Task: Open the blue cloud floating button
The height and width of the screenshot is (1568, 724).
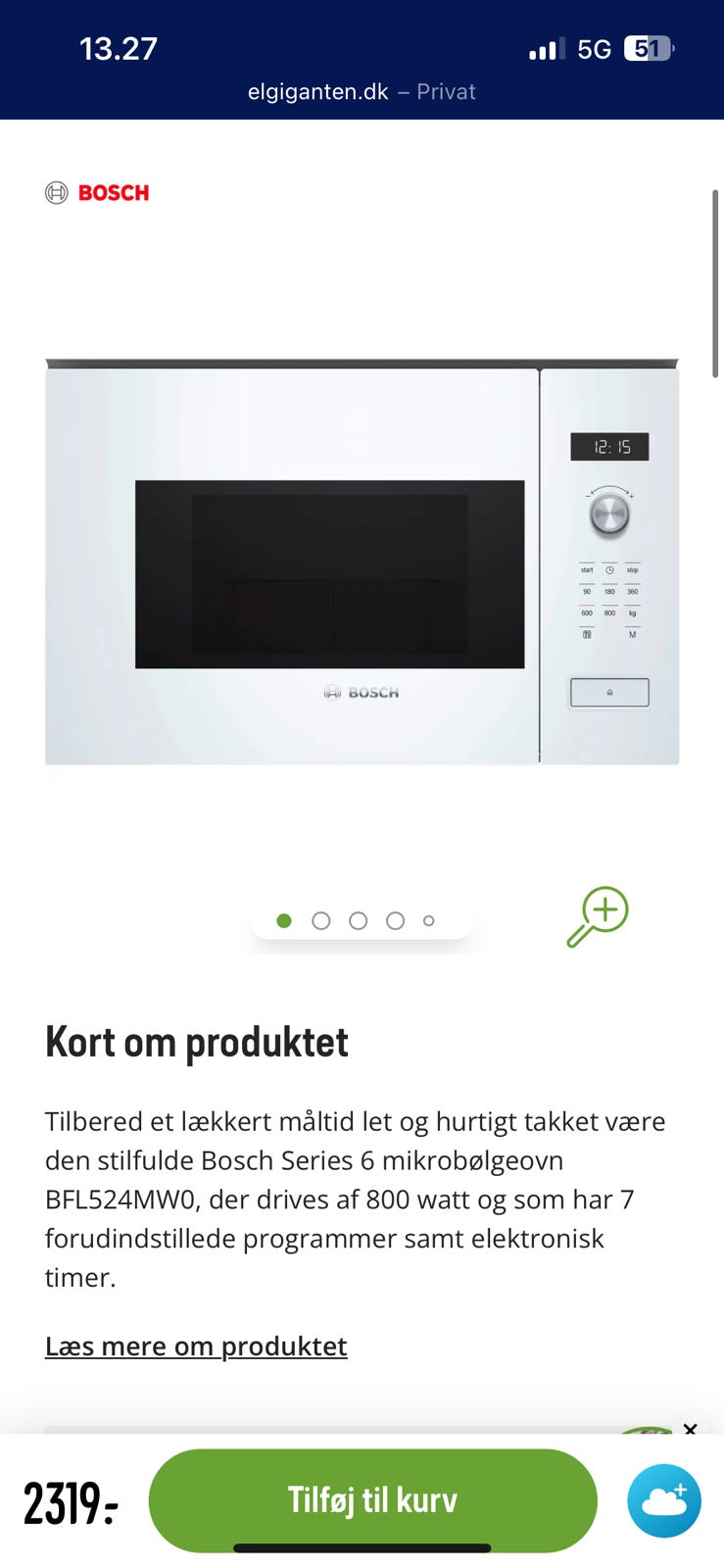Action: click(664, 1500)
